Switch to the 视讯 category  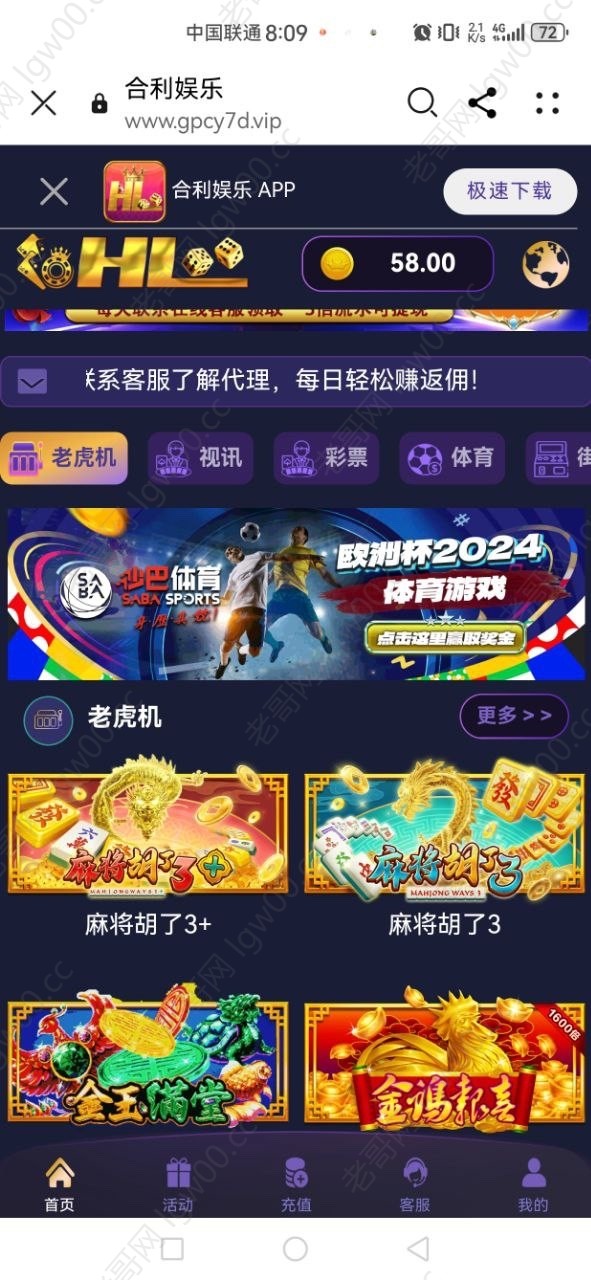(x=200, y=458)
